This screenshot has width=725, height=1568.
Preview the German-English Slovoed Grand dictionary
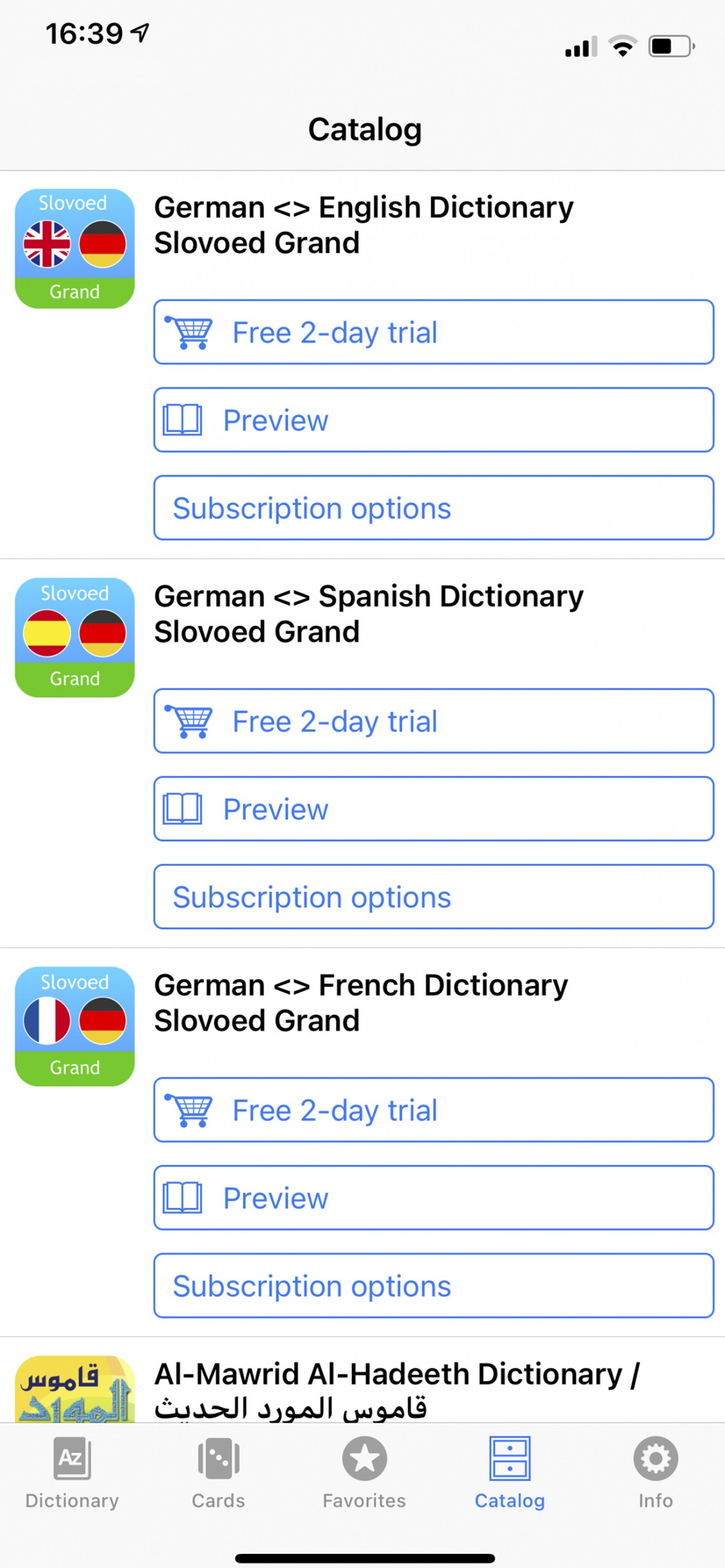point(433,420)
